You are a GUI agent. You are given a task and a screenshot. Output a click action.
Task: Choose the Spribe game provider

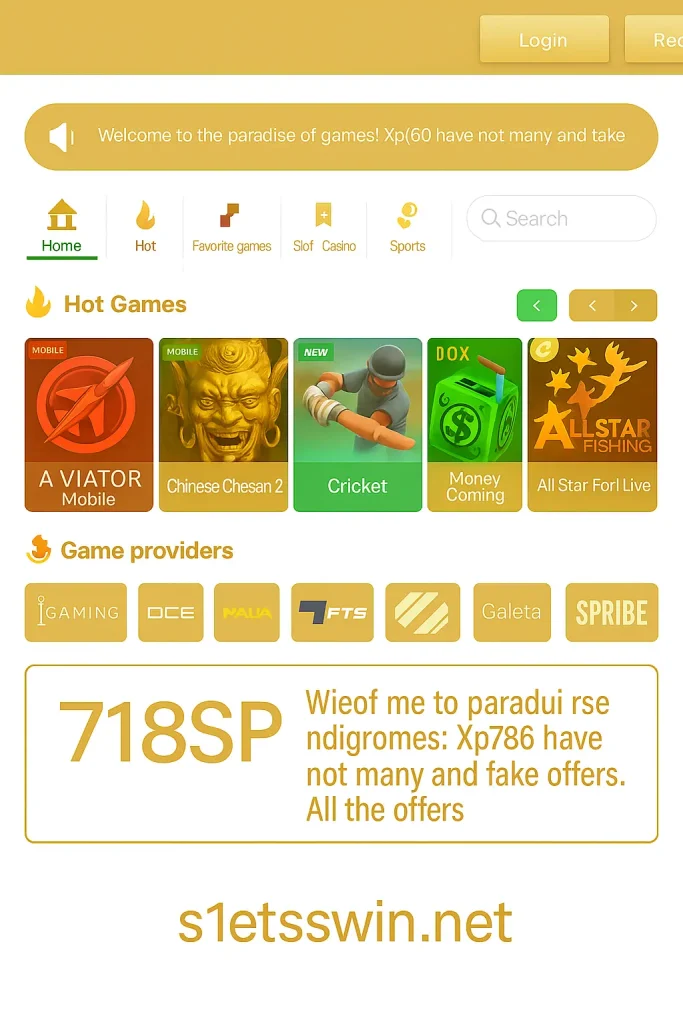pyautogui.click(x=611, y=612)
